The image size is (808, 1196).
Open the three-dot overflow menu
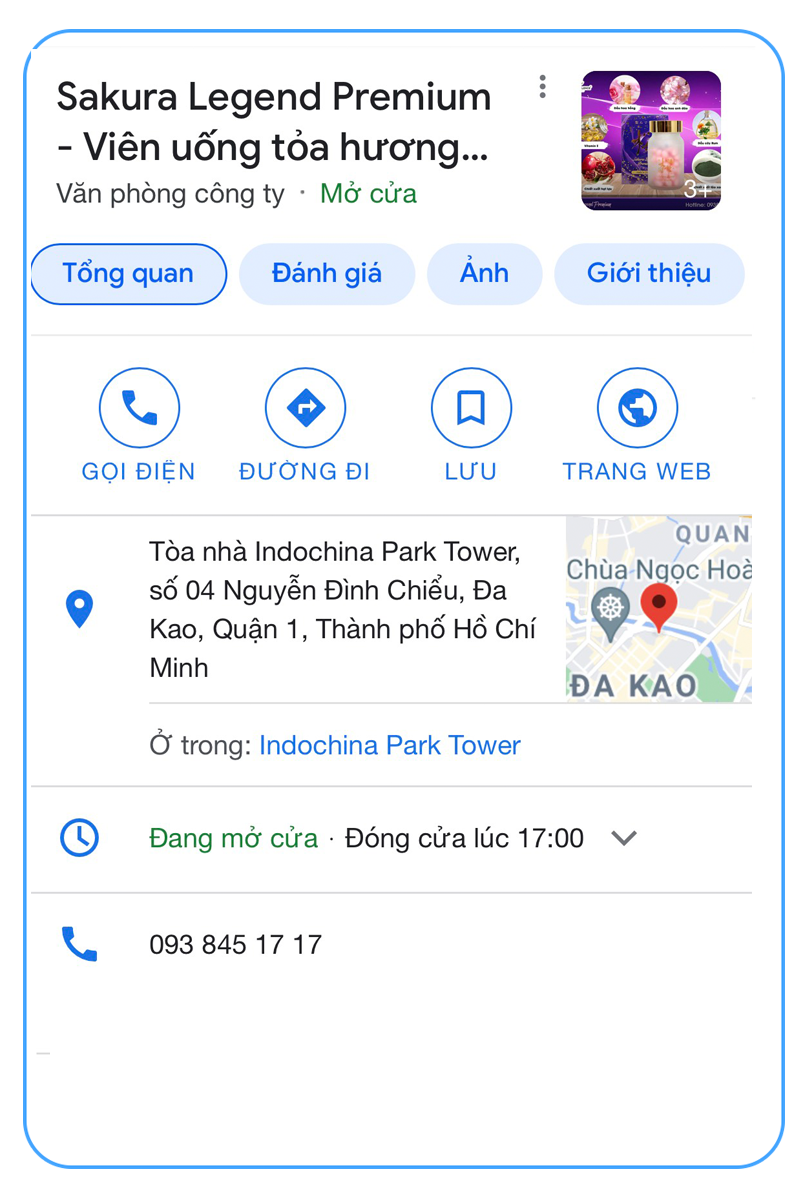[x=542, y=87]
